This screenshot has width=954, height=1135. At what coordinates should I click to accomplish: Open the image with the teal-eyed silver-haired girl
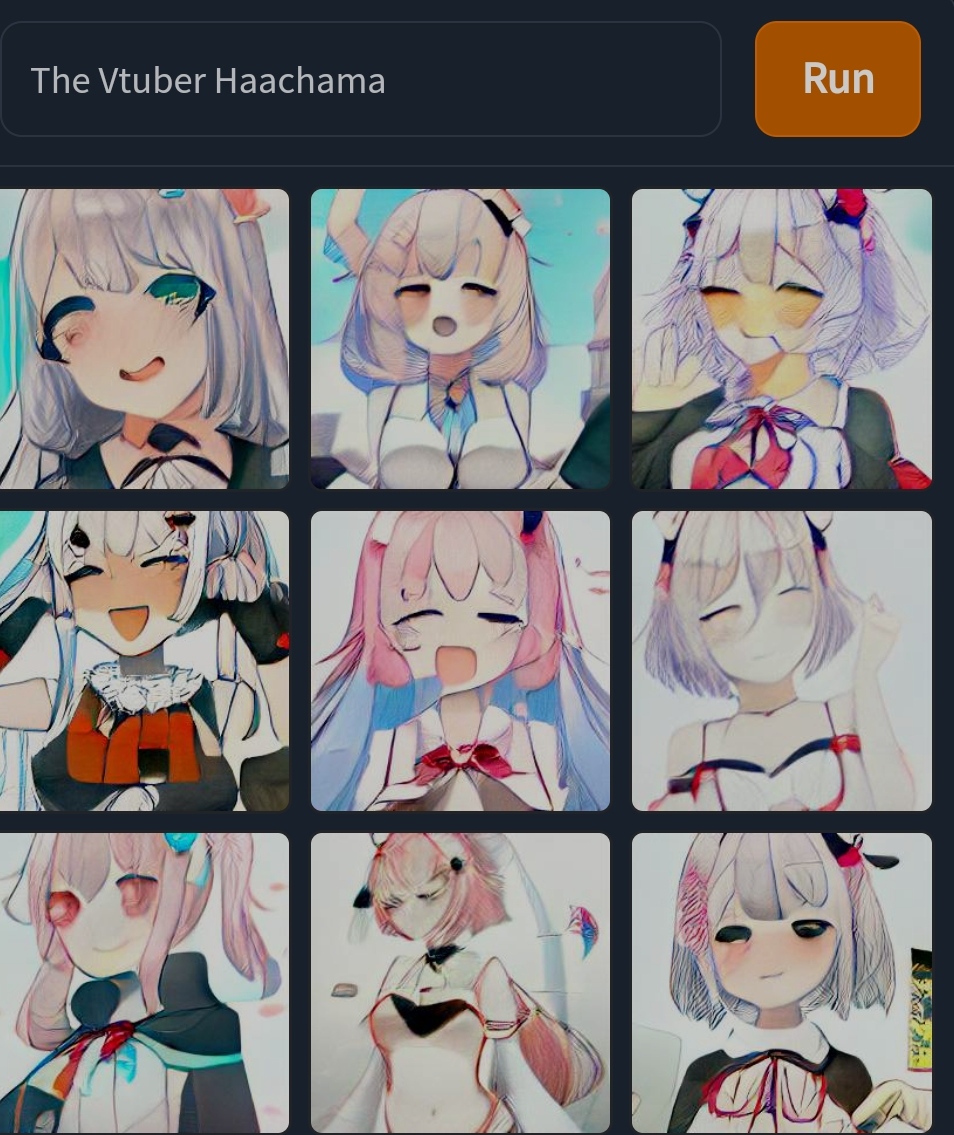[143, 338]
